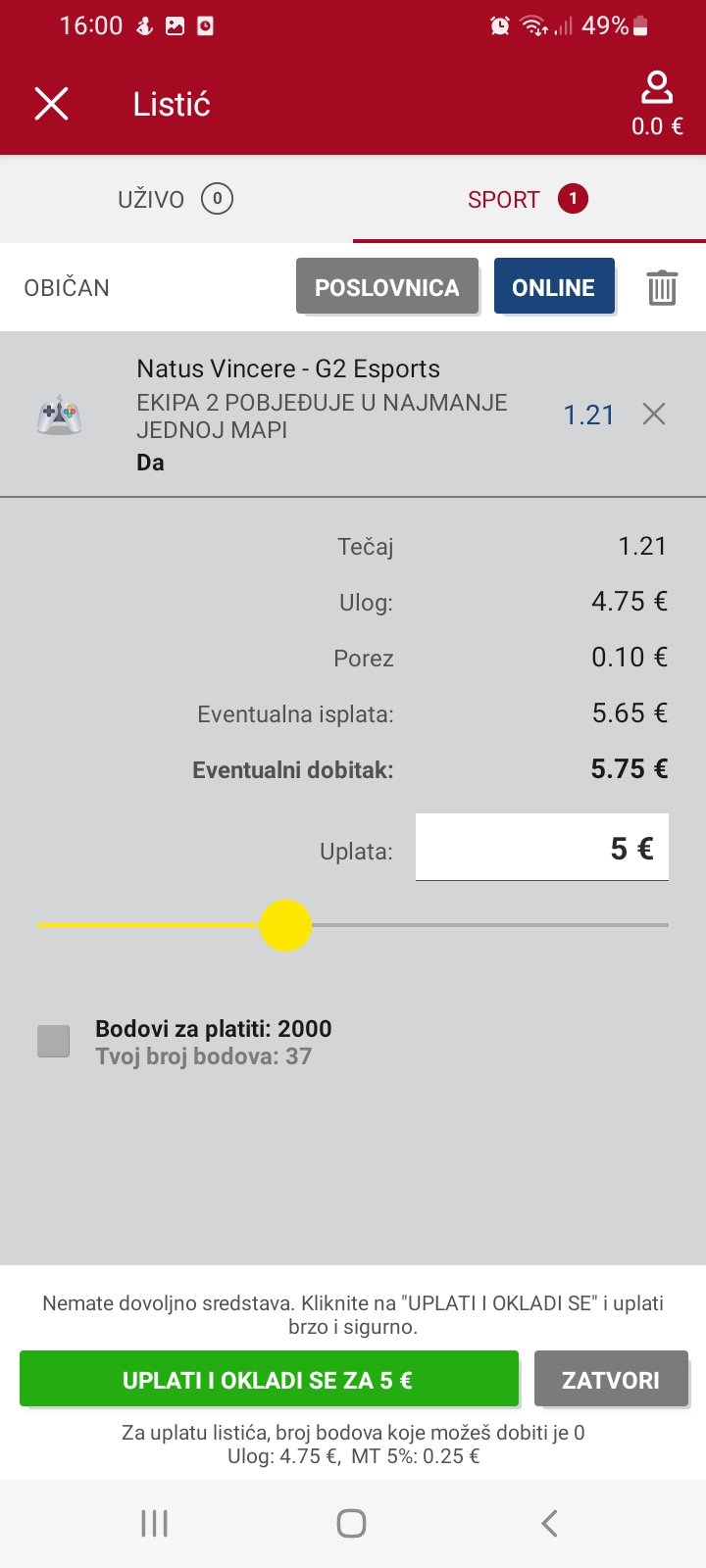Tap UPLATI I OKLADI SE ZA 5 €
The height and width of the screenshot is (1568, 706).
pyautogui.click(x=269, y=1380)
